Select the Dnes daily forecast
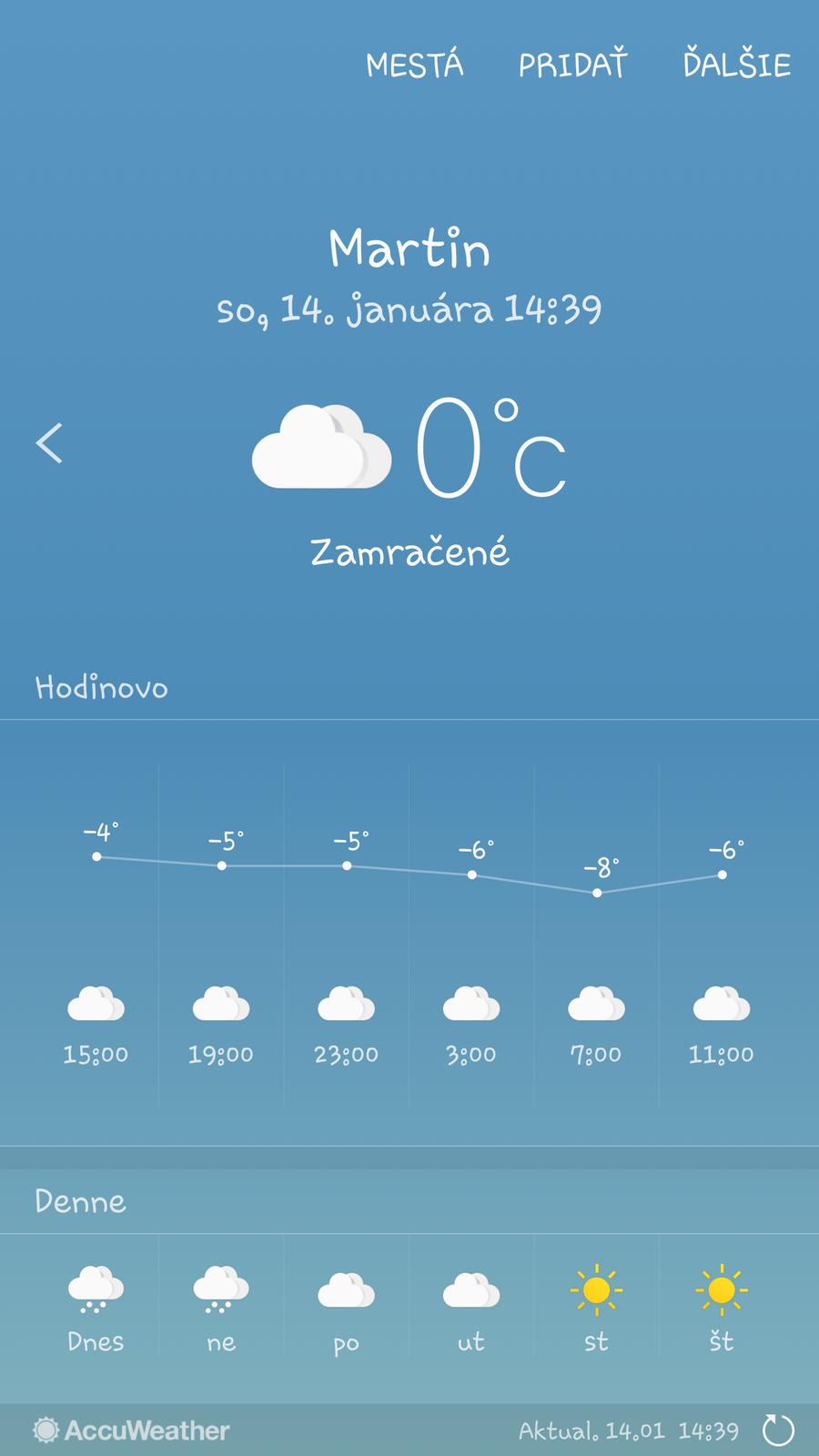819x1456 pixels. [x=96, y=1307]
